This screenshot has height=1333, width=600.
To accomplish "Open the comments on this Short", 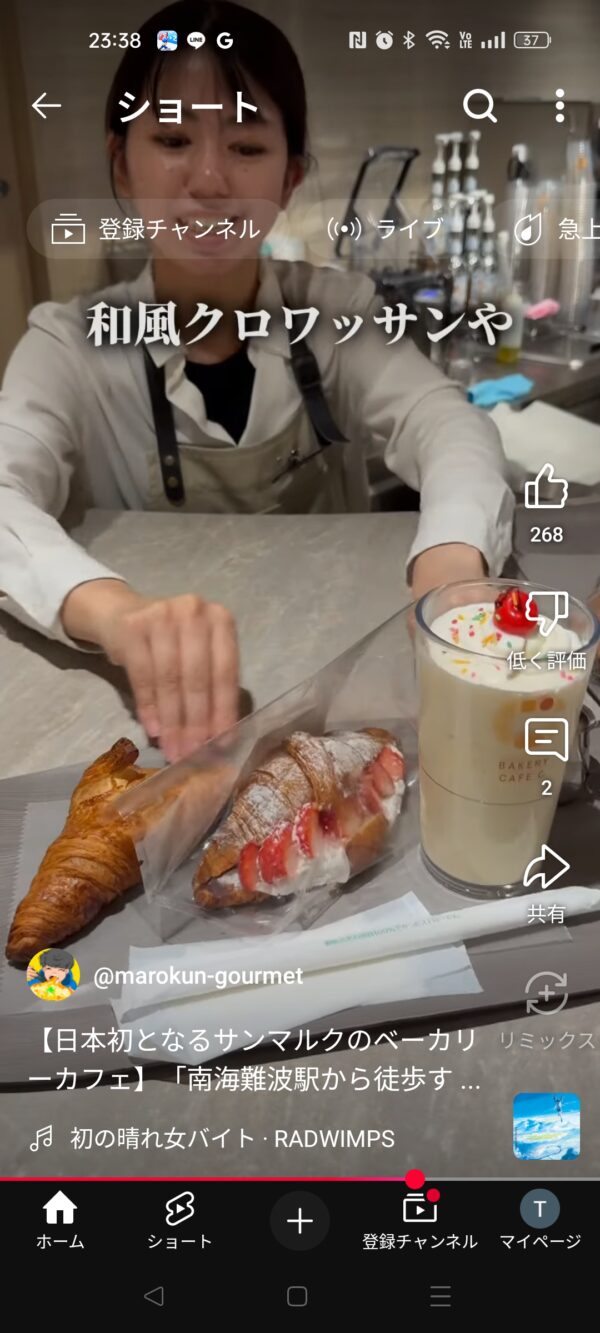I will [x=546, y=742].
